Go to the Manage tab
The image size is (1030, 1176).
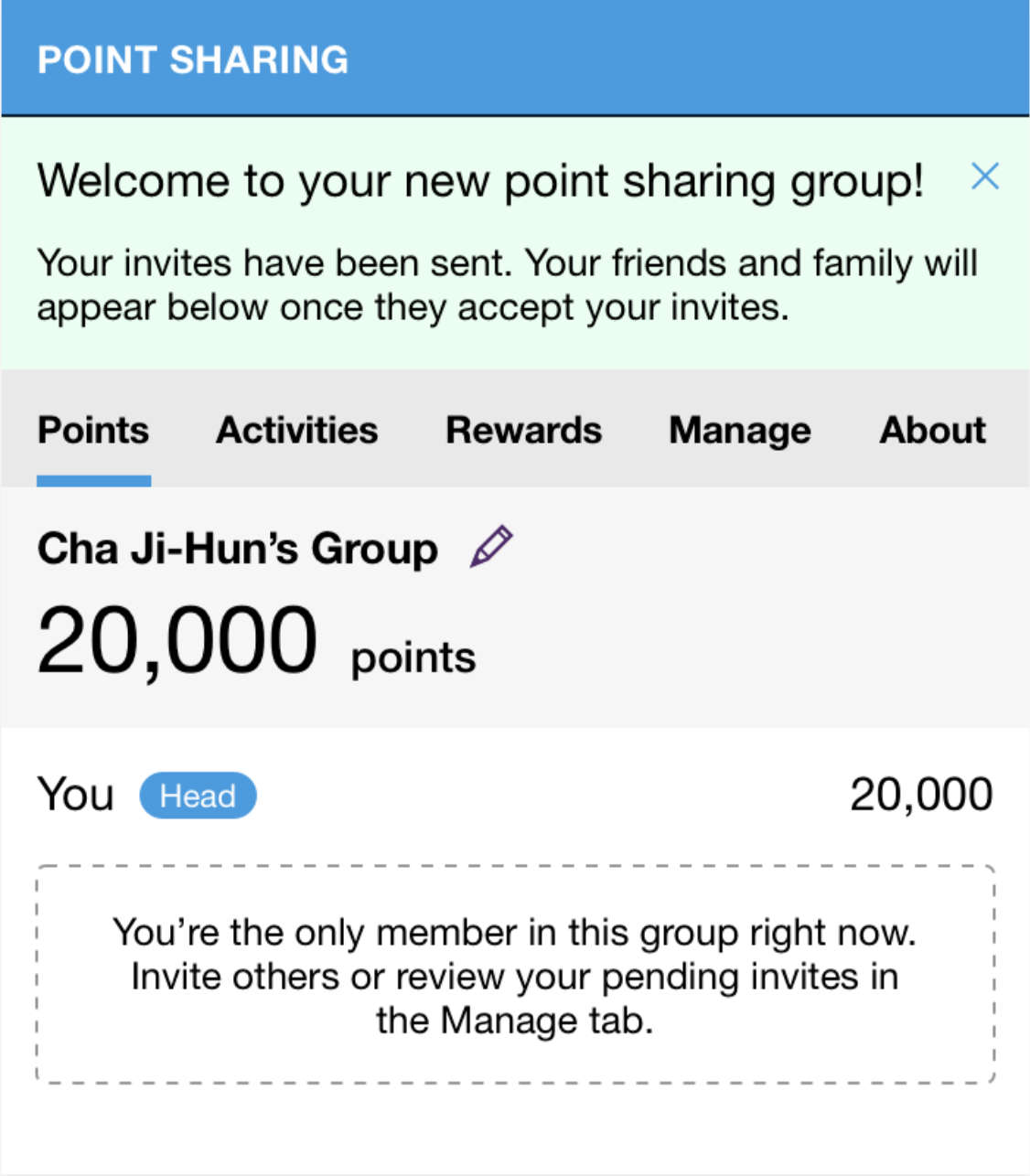point(740,430)
